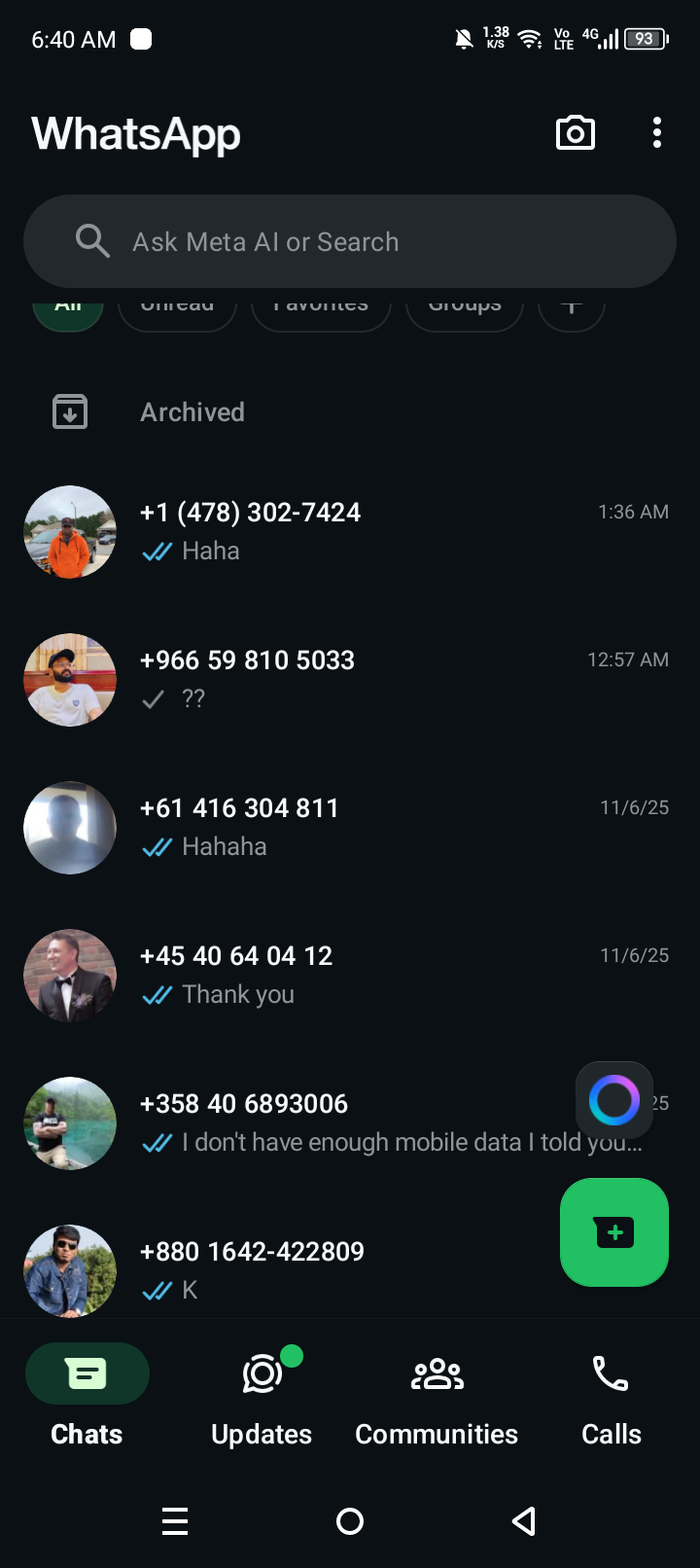Open the three-dot overflow menu

point(657,133)
